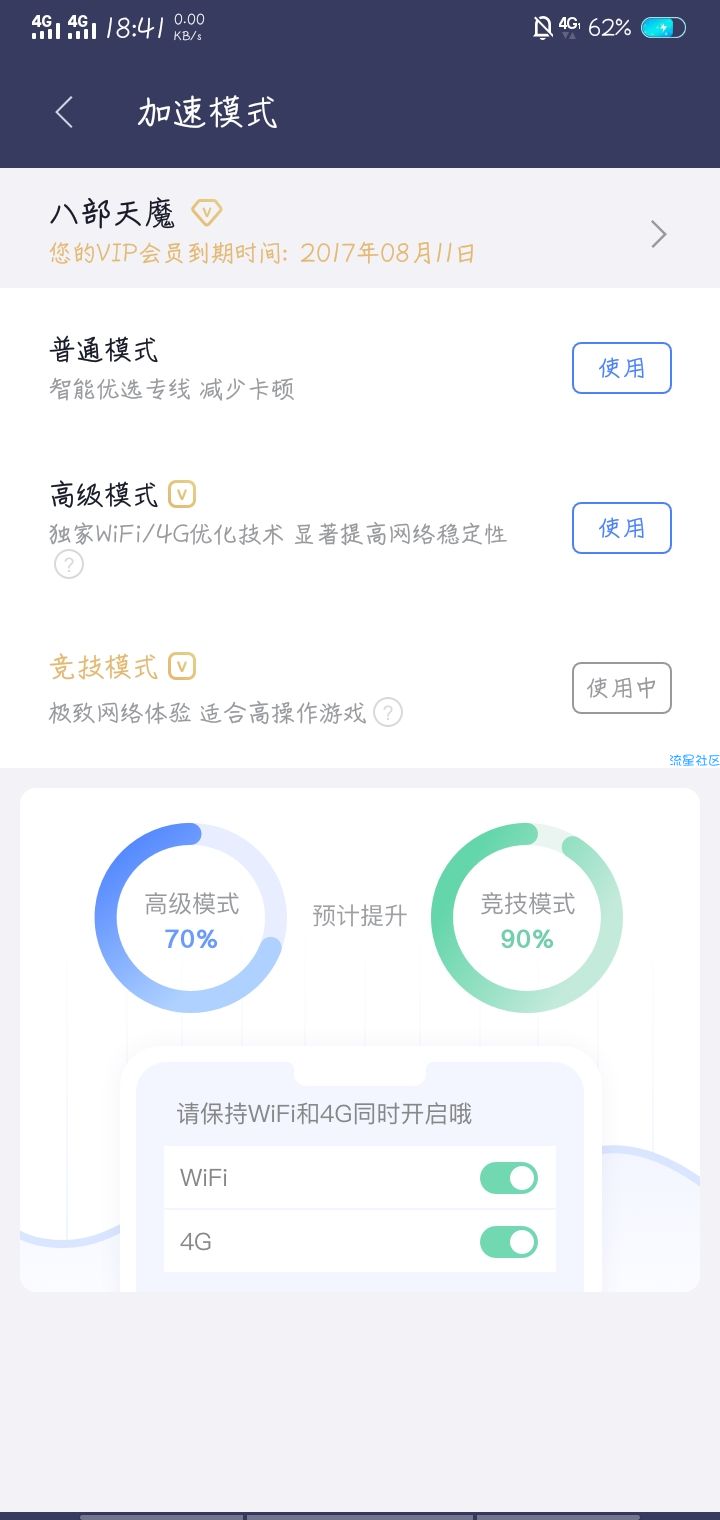Go back from 加速模式 screen

tap(64, 112)
